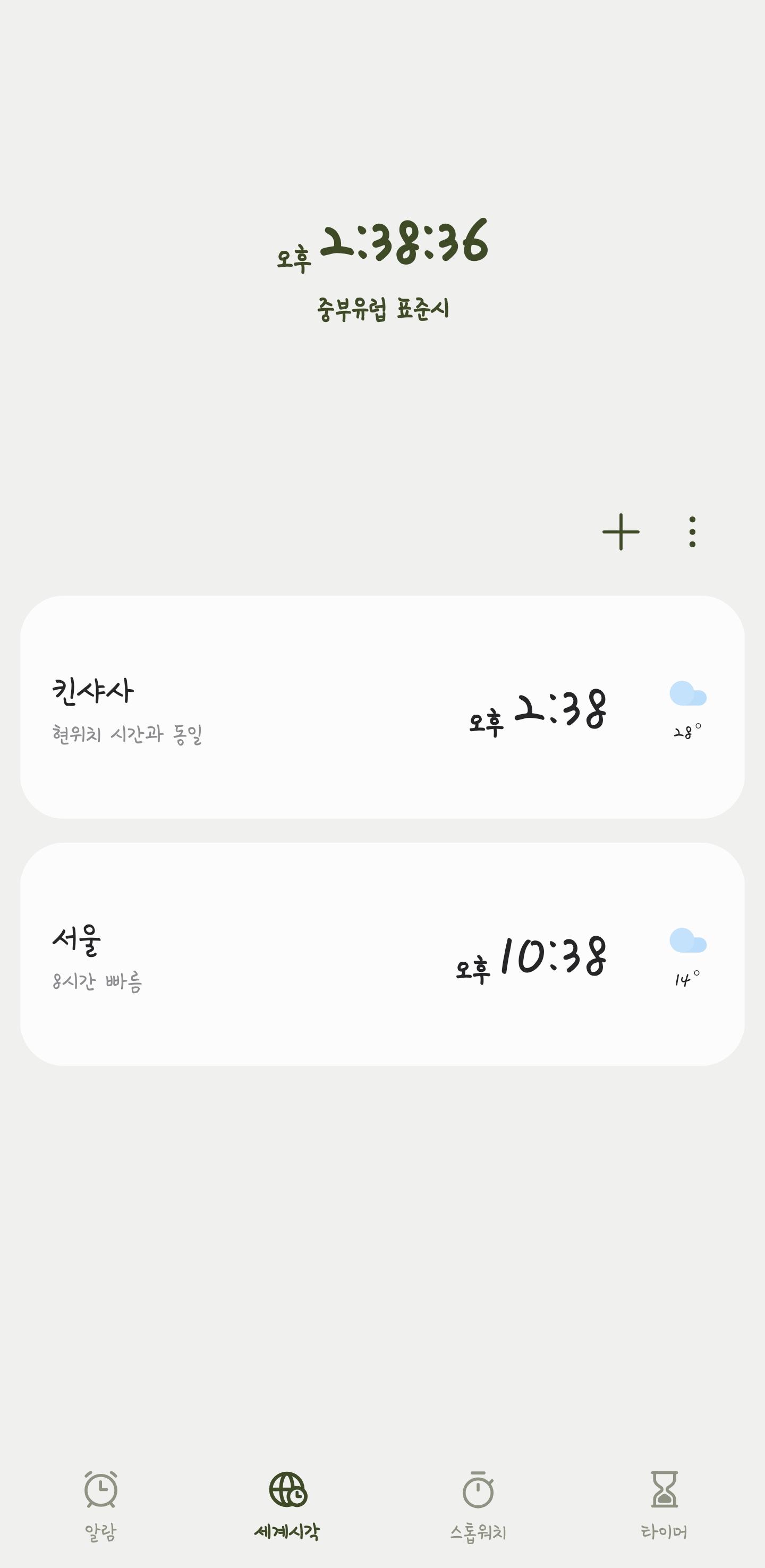Open the 킨샤사 world clock card
Viewport: 765px width, 1568px height.
[382, 707]
